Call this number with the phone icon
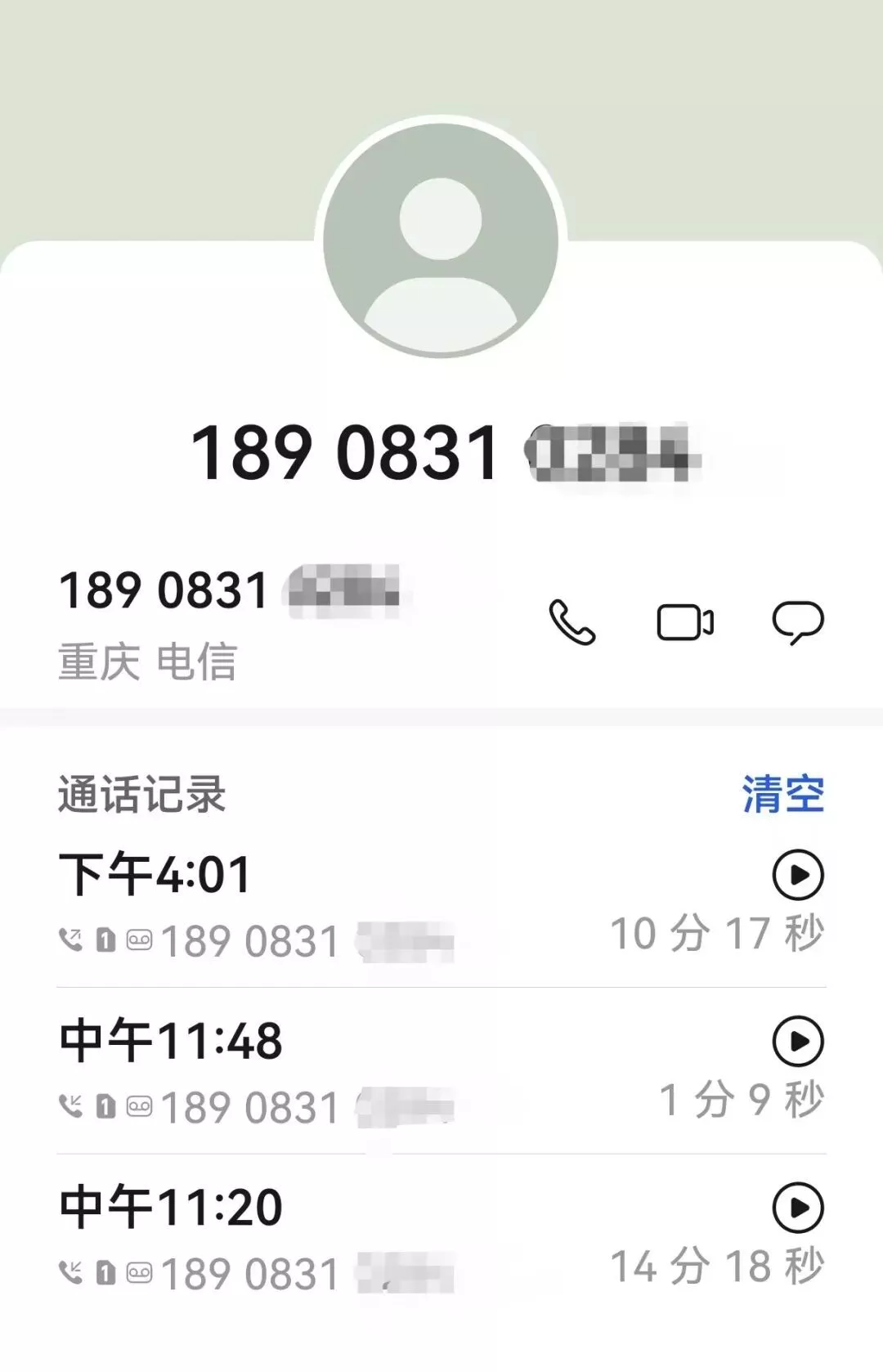 pos(571,623)
